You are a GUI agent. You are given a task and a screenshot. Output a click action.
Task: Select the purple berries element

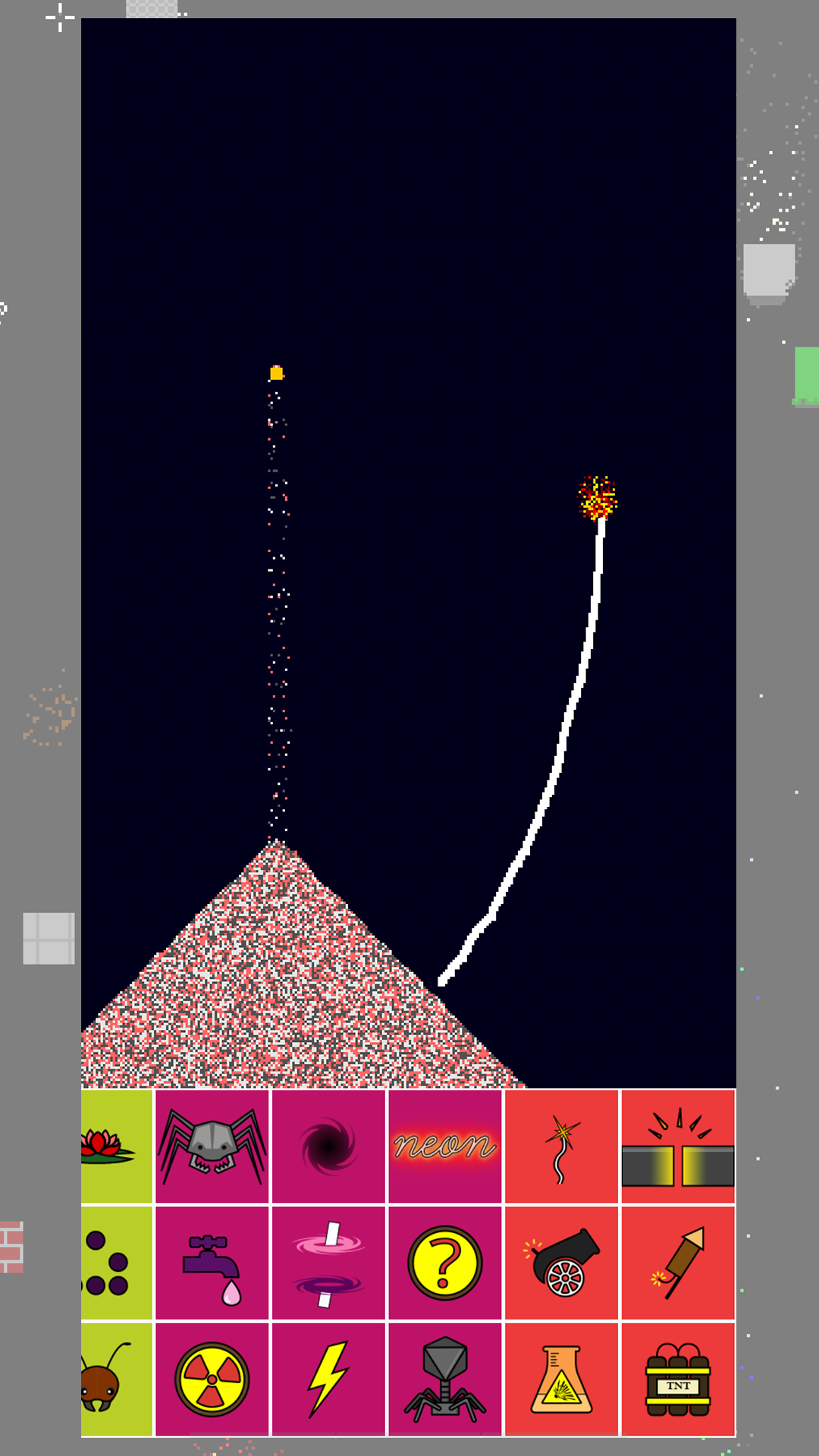tap(117, 1263)
